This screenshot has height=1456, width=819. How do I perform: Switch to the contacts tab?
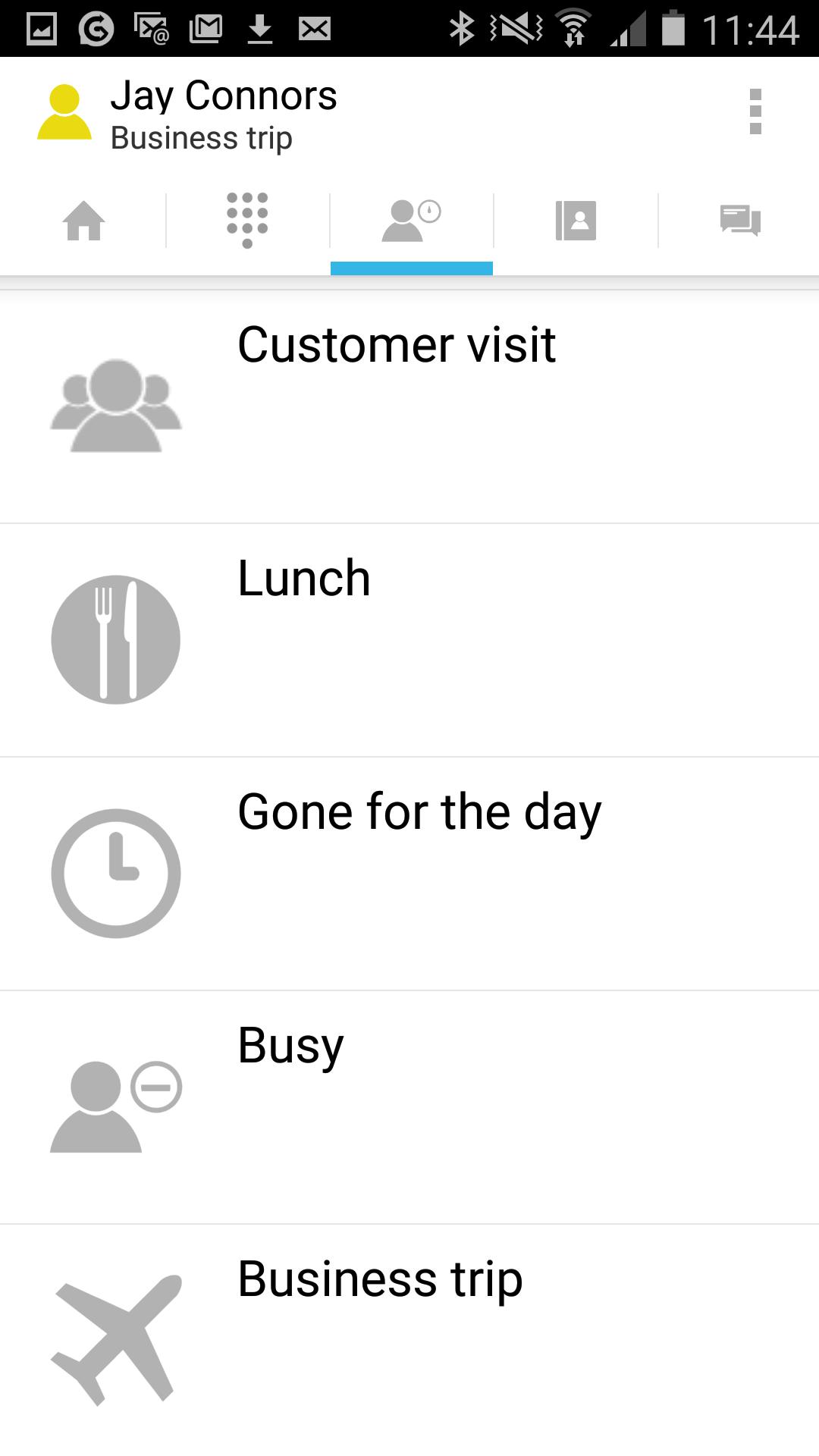(576, 221)
